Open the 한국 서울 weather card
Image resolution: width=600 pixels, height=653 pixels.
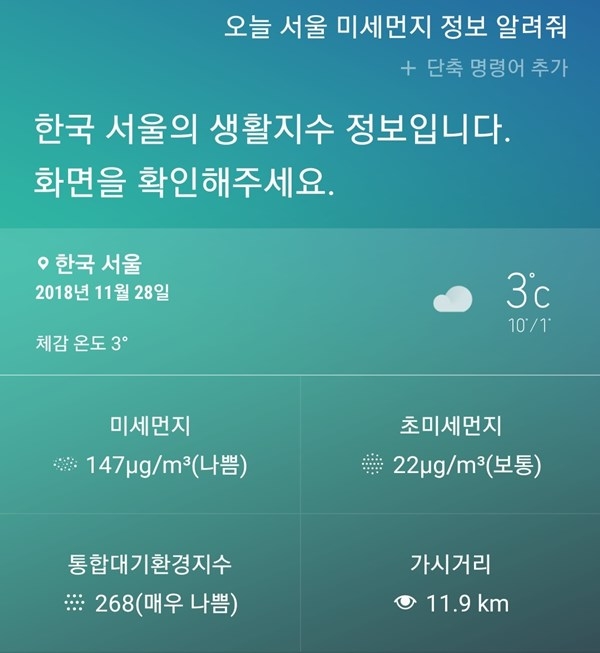pos(300,300)
